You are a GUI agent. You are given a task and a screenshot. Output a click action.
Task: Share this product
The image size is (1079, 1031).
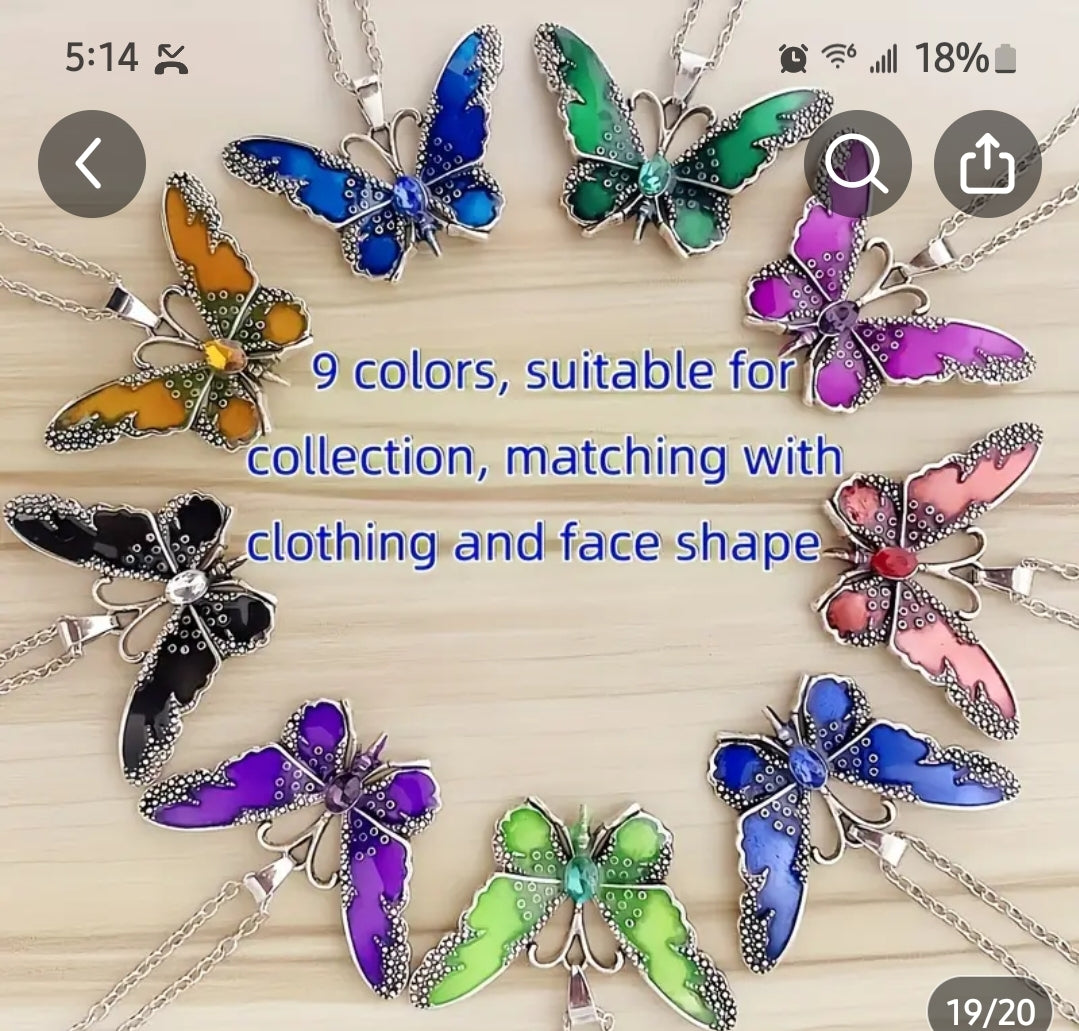[x=987, y=164]
